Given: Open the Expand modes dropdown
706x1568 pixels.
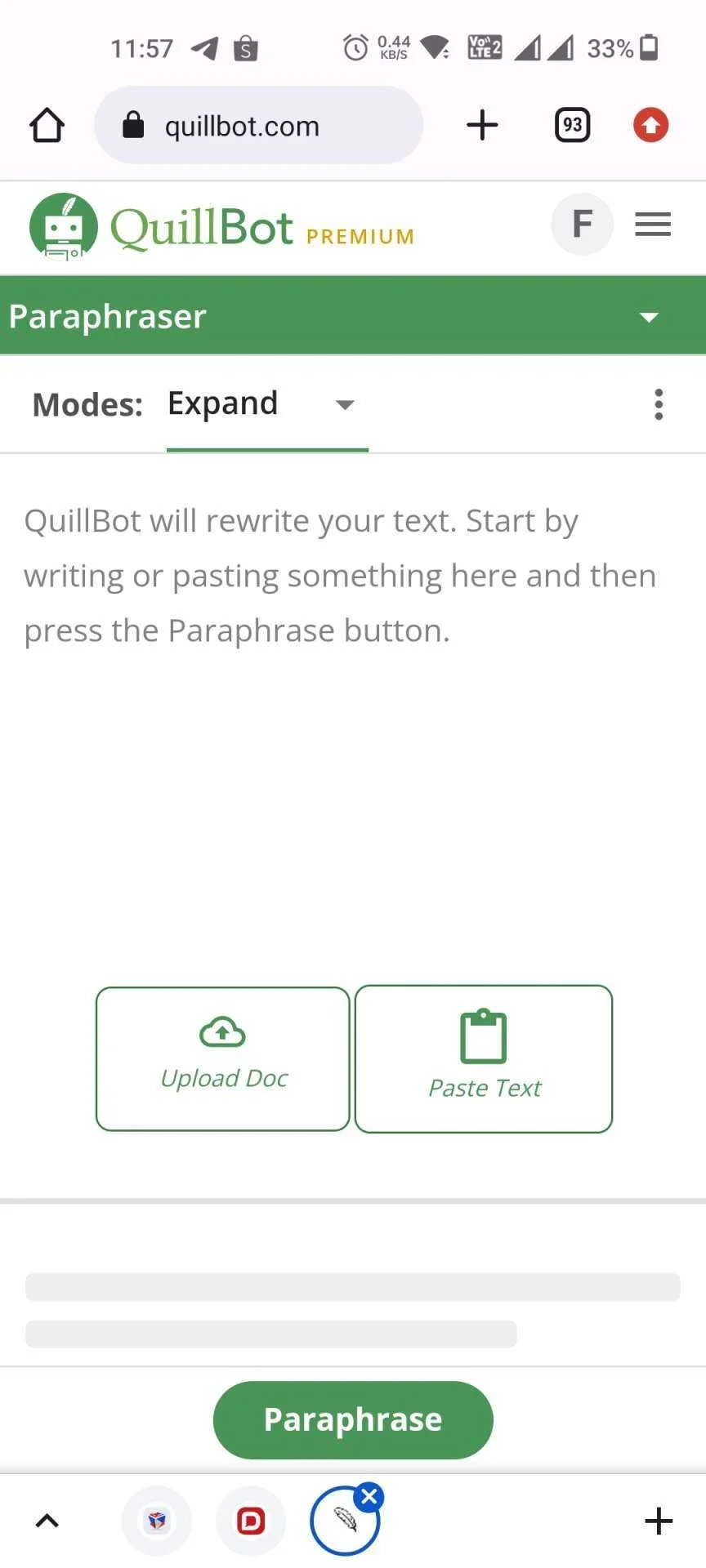Looking at the screenshot, I should [266, 404].
